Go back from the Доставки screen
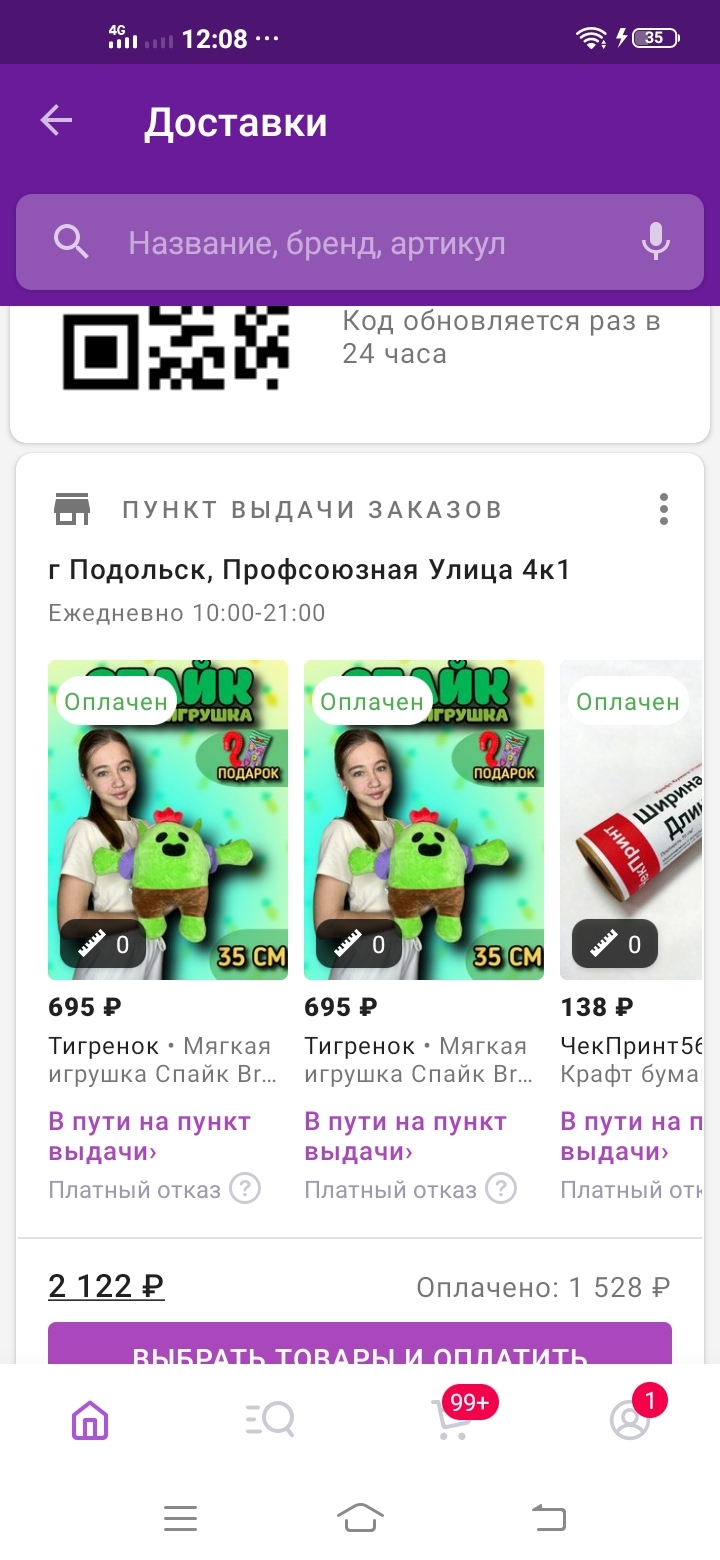The width and height of the screenshot is (720, 1560). coord(57,121)
